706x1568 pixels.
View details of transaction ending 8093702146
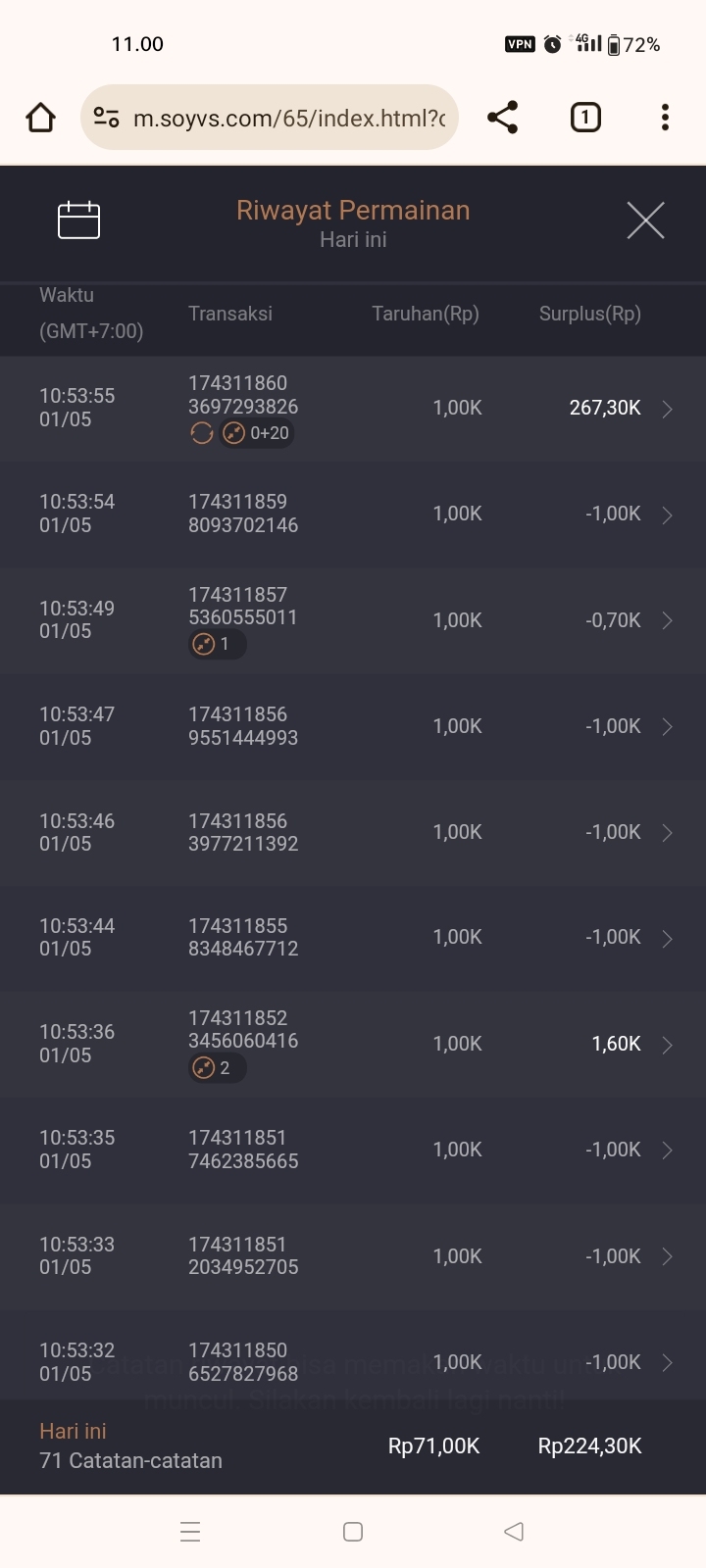coord(667,514)
